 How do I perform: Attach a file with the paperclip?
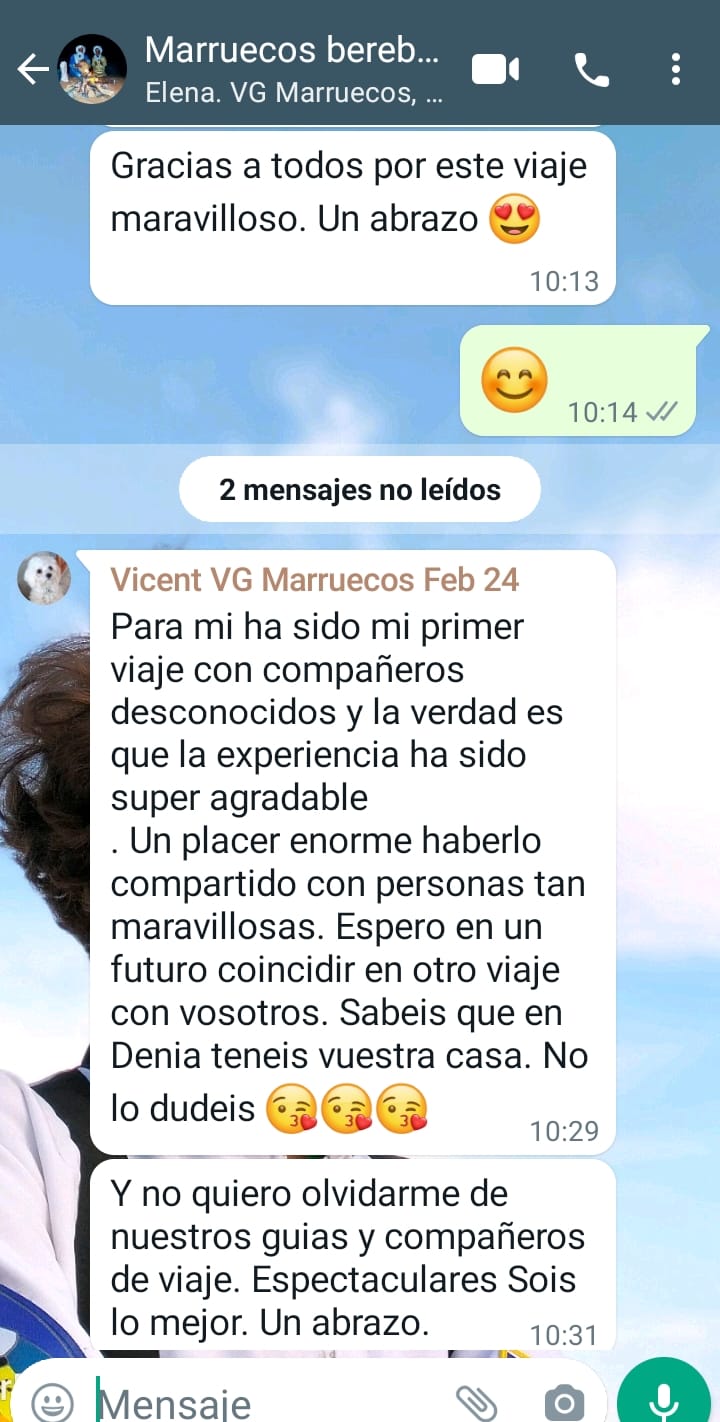(x=476, y=1402)
